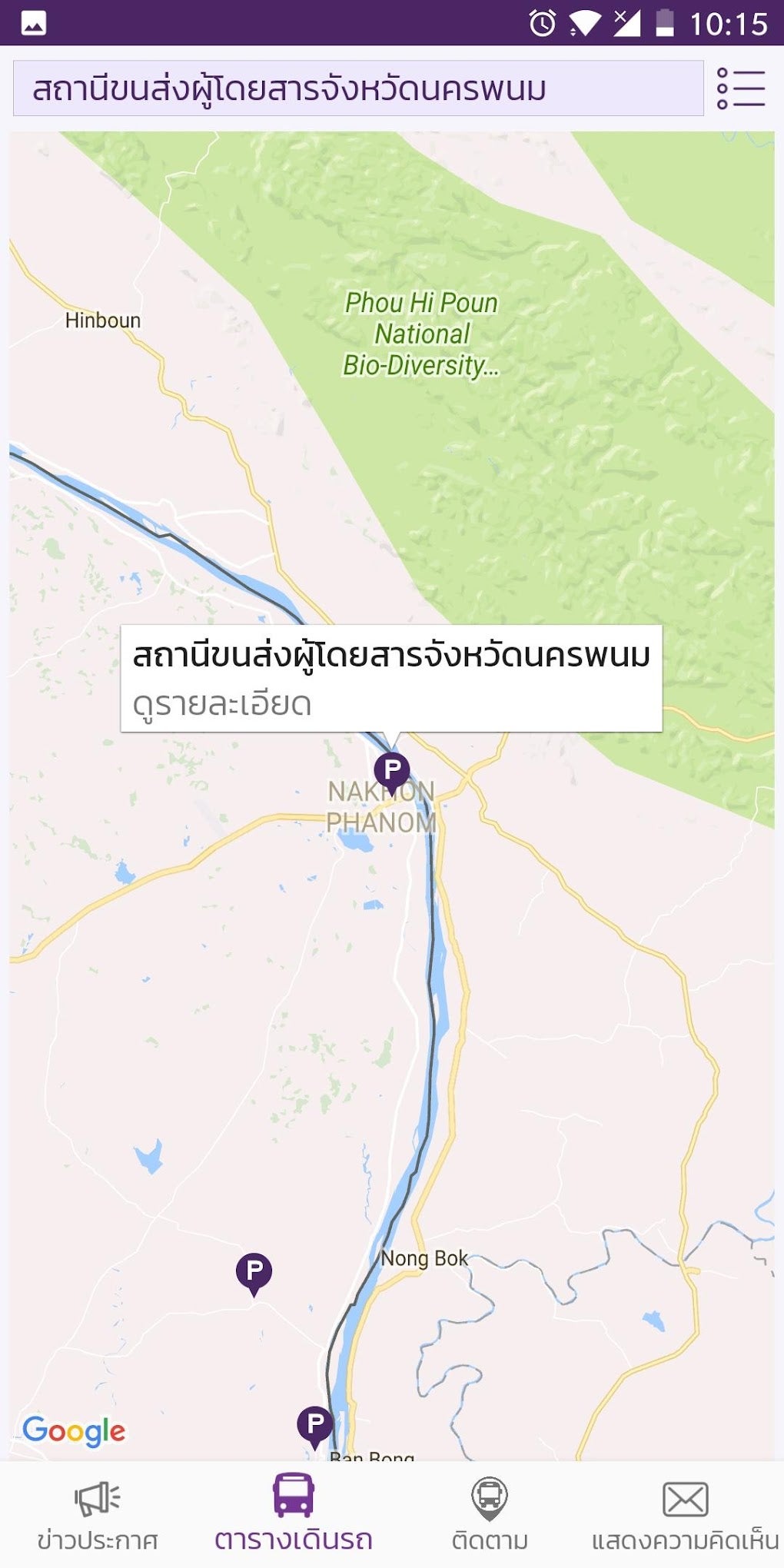Tap the station name search field
784x1568 pixels.
tap(358, 88)
